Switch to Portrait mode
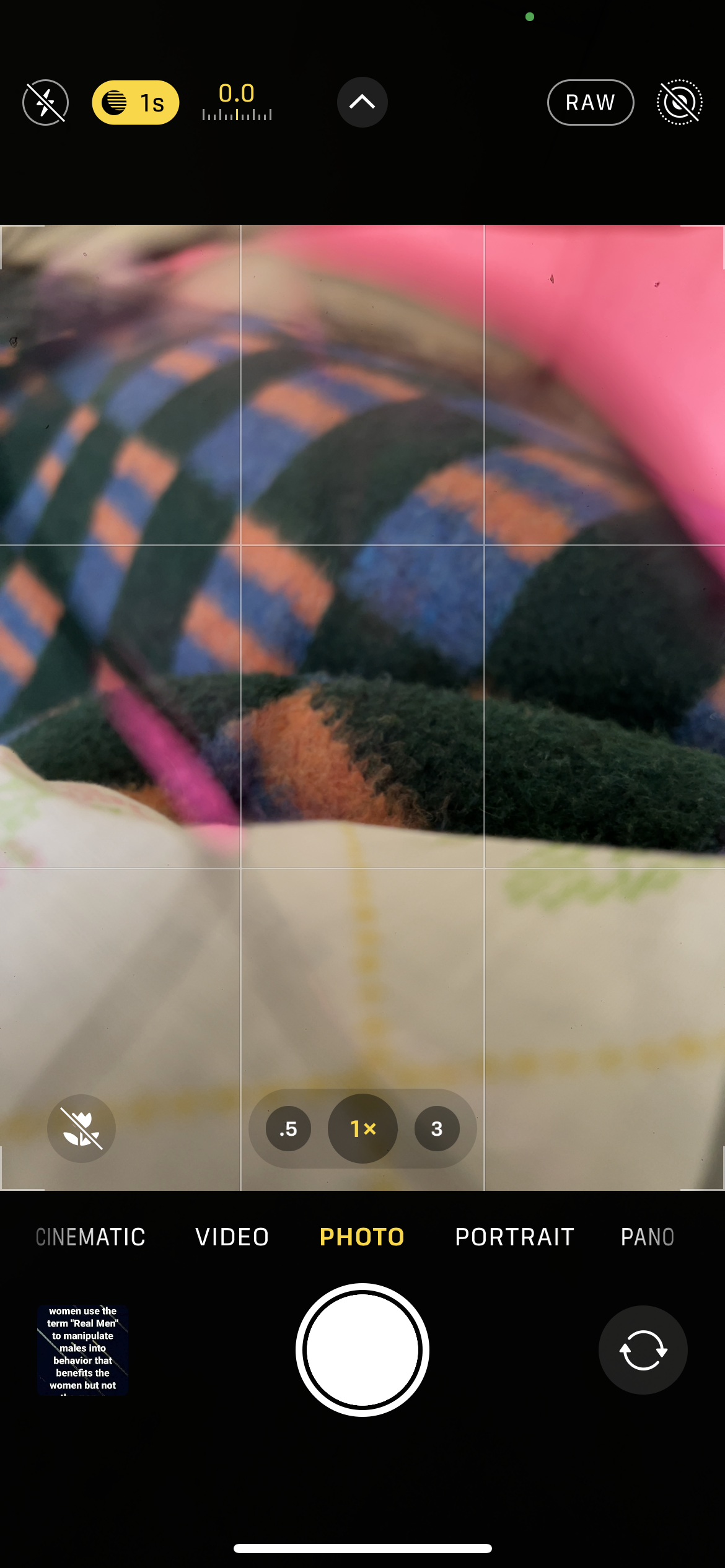This screenshot has width=725, height=1568. tap(514, 1237)
